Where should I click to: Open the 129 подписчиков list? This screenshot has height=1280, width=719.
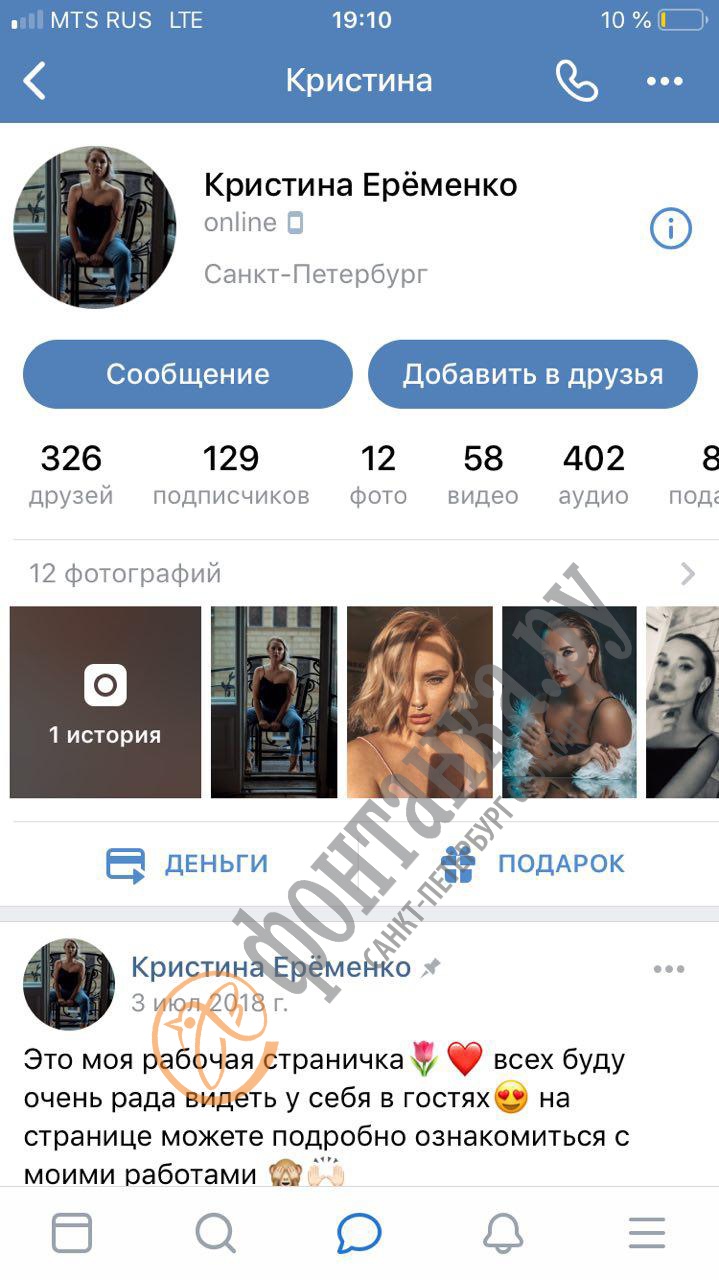click(231, 474)
